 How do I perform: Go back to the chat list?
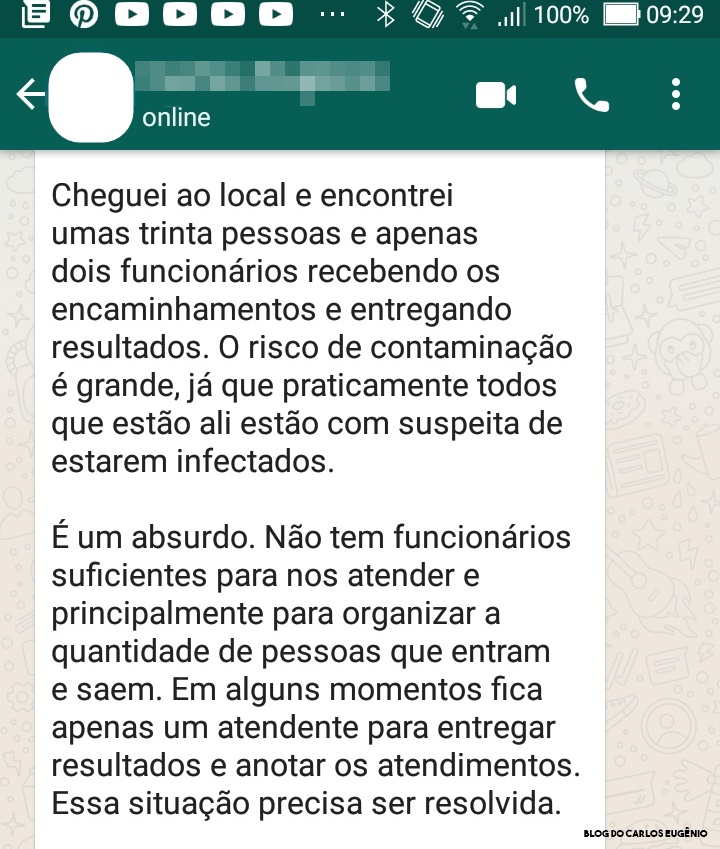30,95
